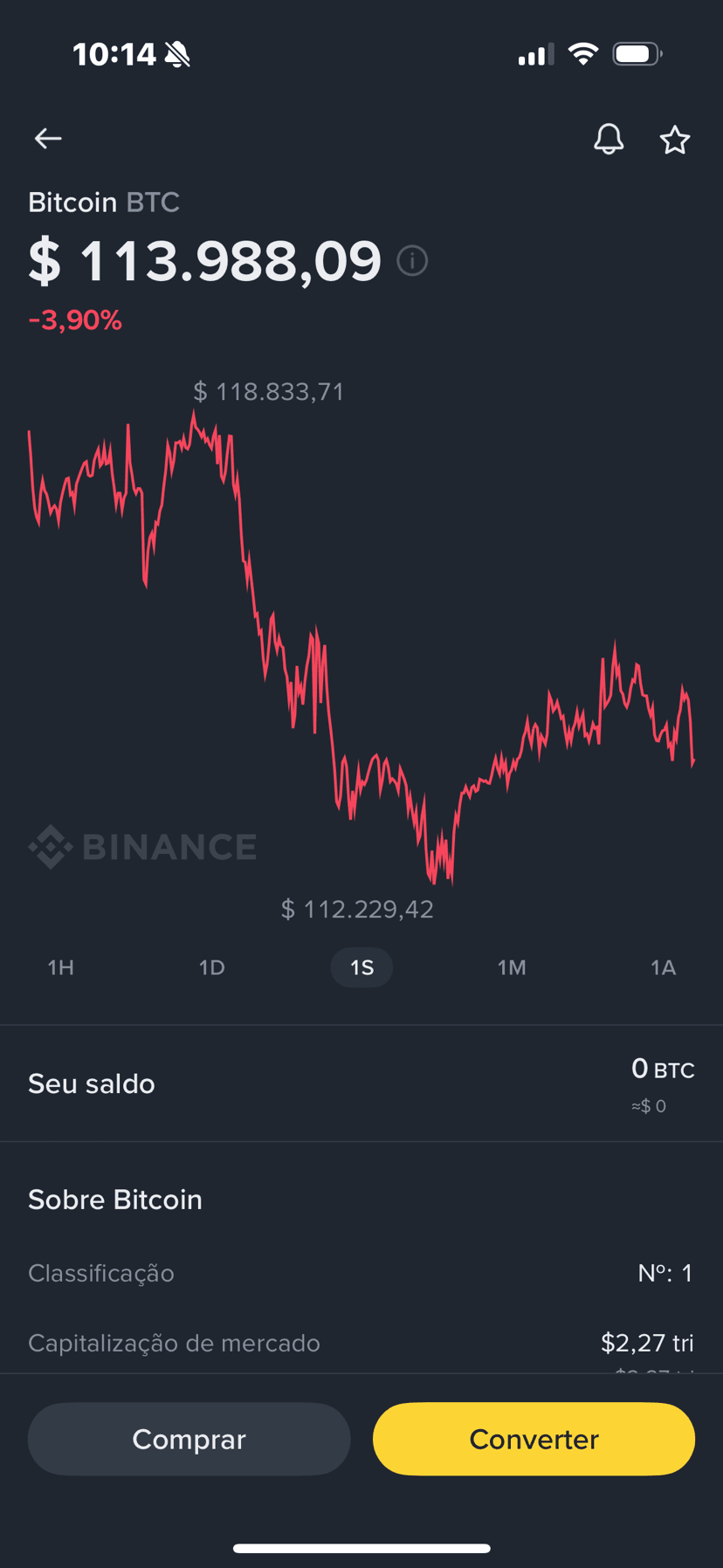This screenshot has height=1568, width=723.
Task: Tap the yellow Converter button
Action: pyautogui.click(x=534, y=1439)
